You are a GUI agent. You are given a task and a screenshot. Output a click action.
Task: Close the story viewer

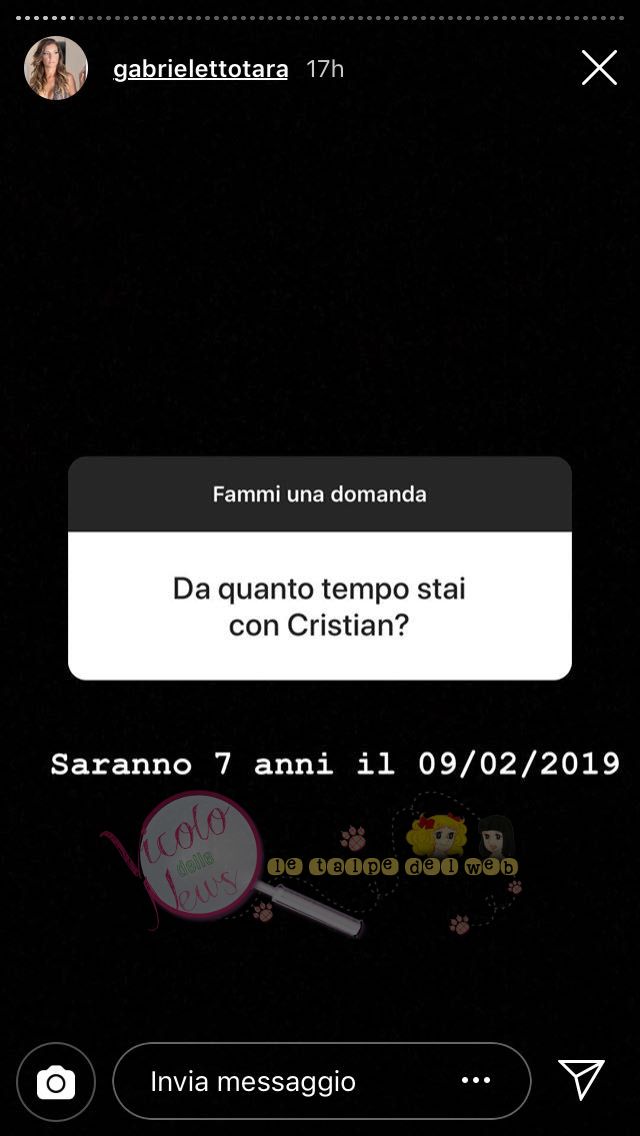point(599,68)
